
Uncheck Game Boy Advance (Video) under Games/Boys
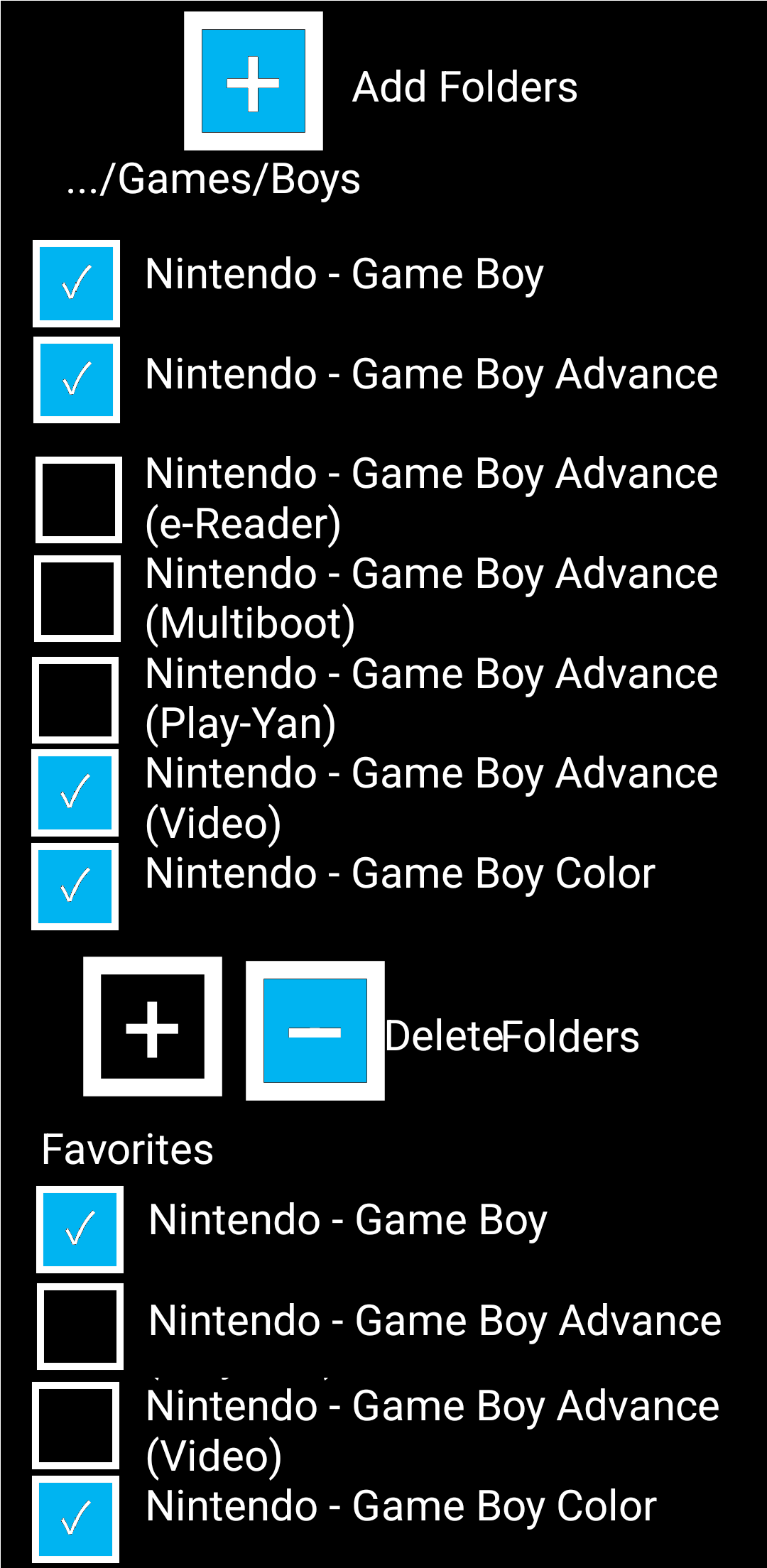(75, 793)
